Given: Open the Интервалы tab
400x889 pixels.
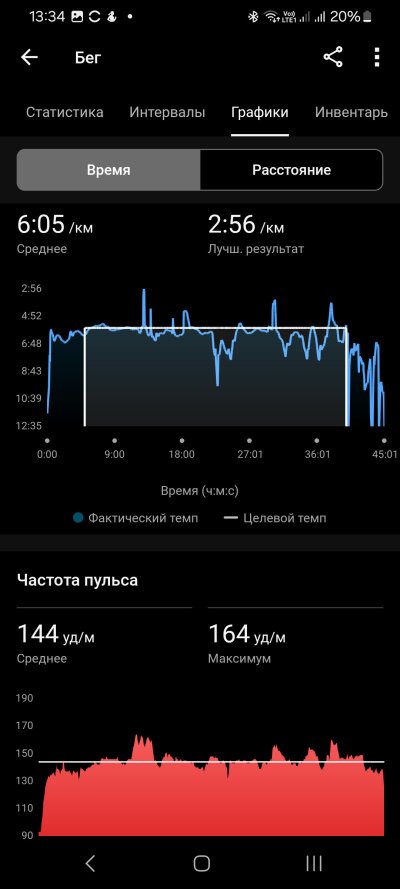Looking at the screenshot, I should (x=167, y=112).
